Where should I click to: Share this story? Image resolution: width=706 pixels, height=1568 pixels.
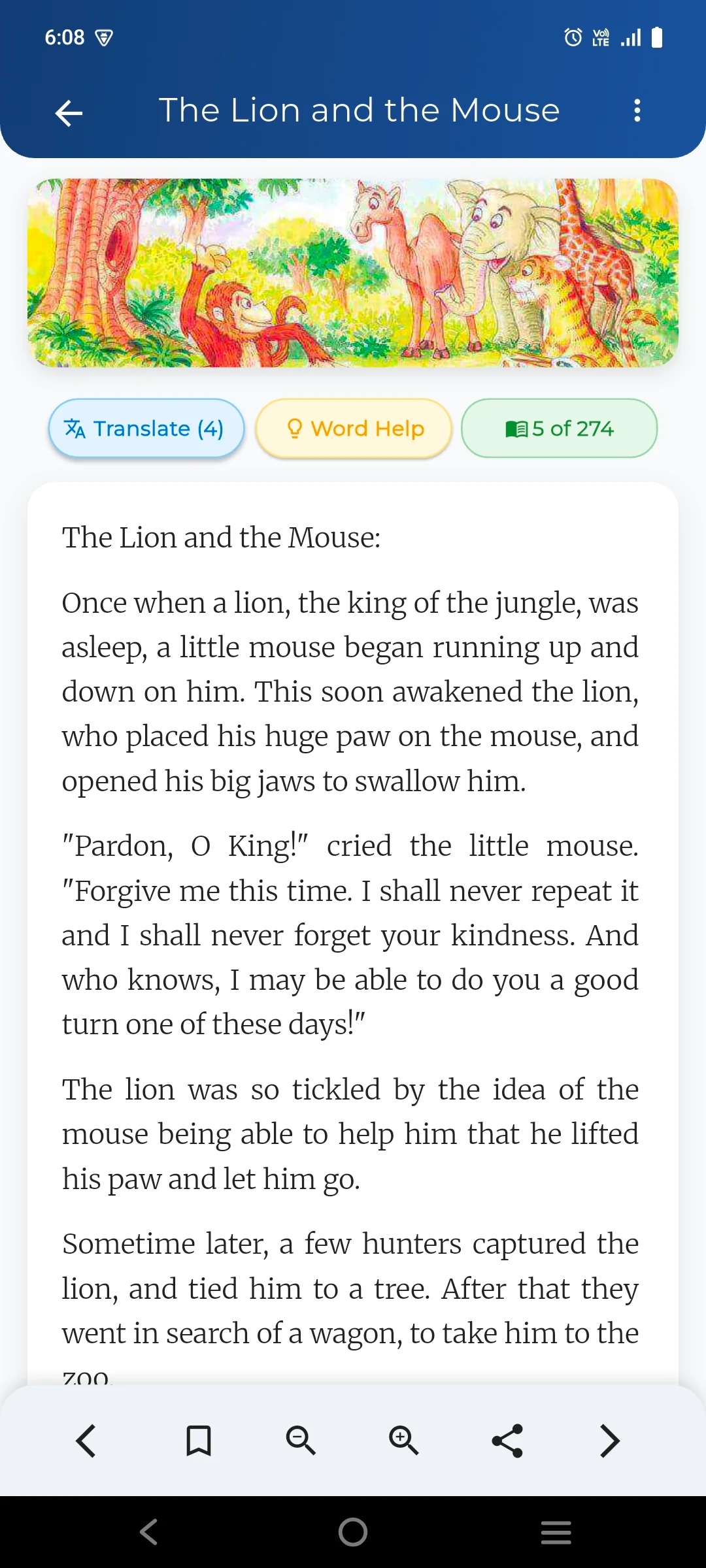[x=507, y=1441]
